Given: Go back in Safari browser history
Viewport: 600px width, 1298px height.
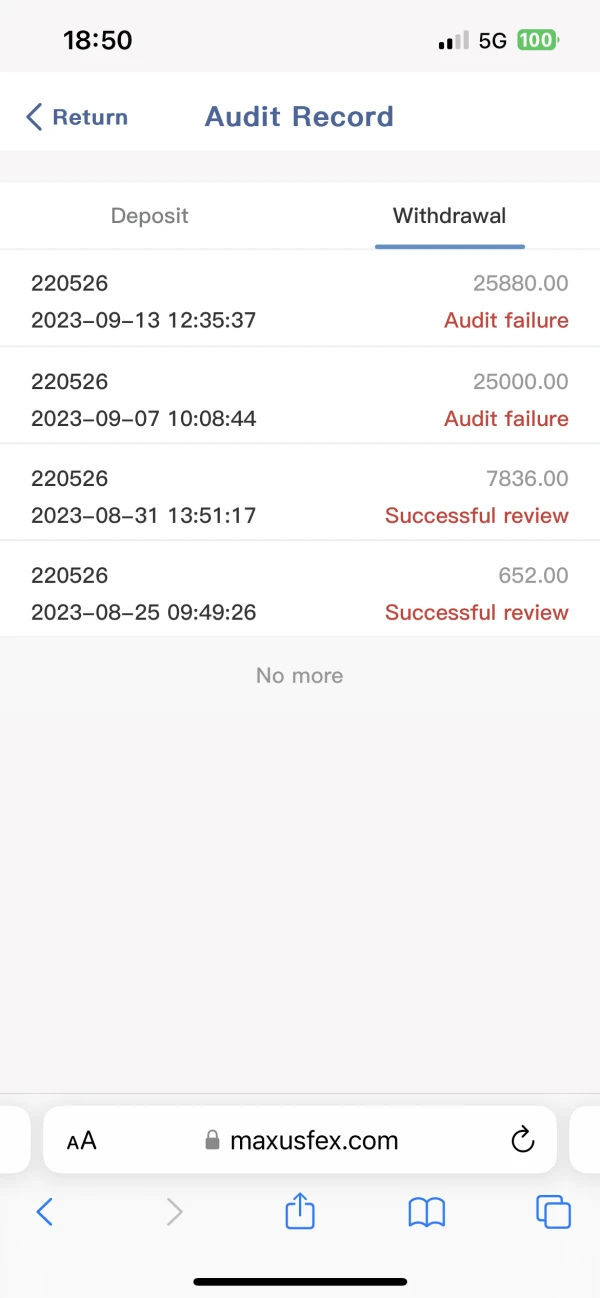Looking at the screenshot, I should coord(44,1212).
